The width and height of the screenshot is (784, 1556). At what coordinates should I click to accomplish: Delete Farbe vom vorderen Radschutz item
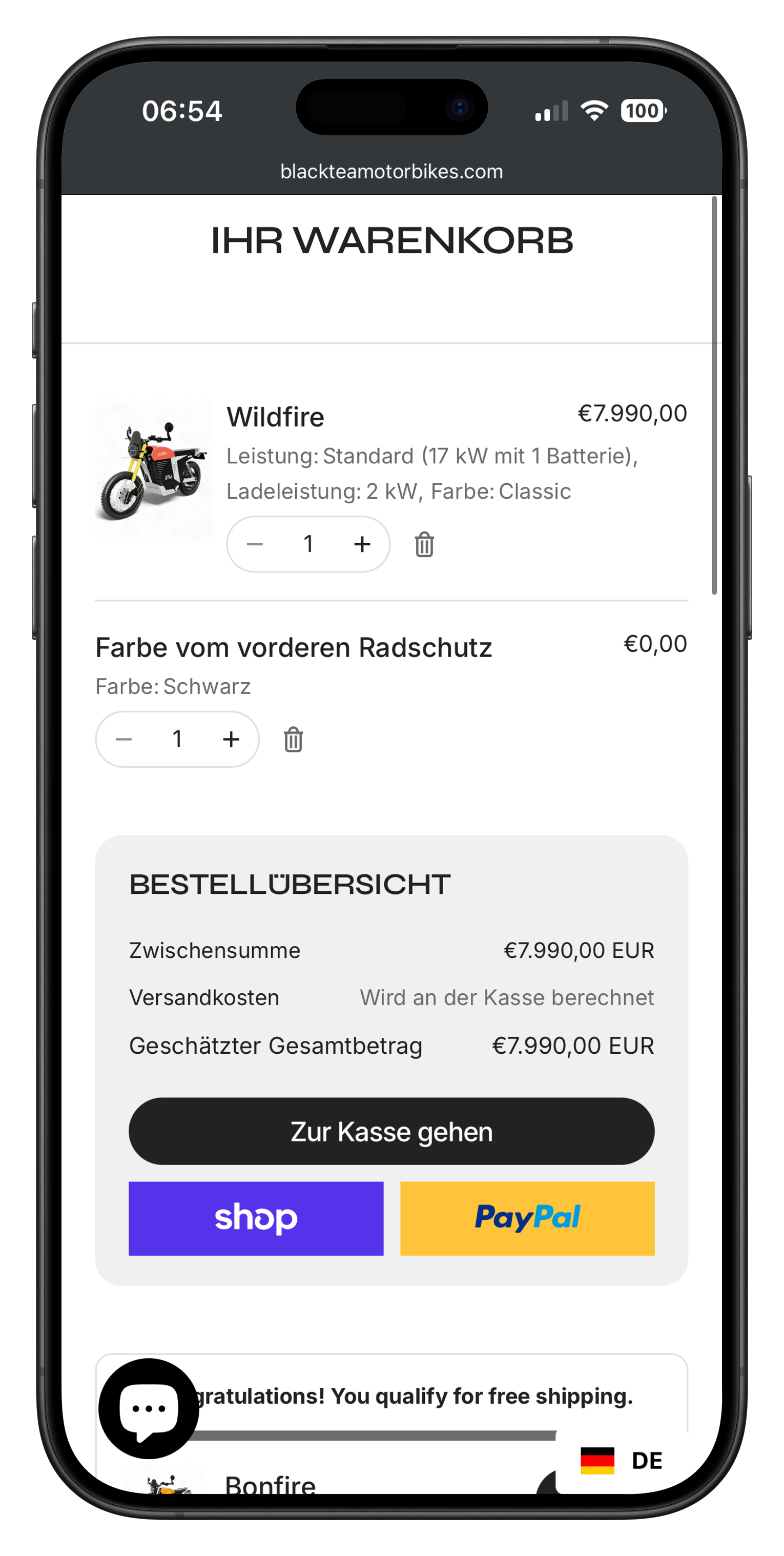(x=293, y=740)
